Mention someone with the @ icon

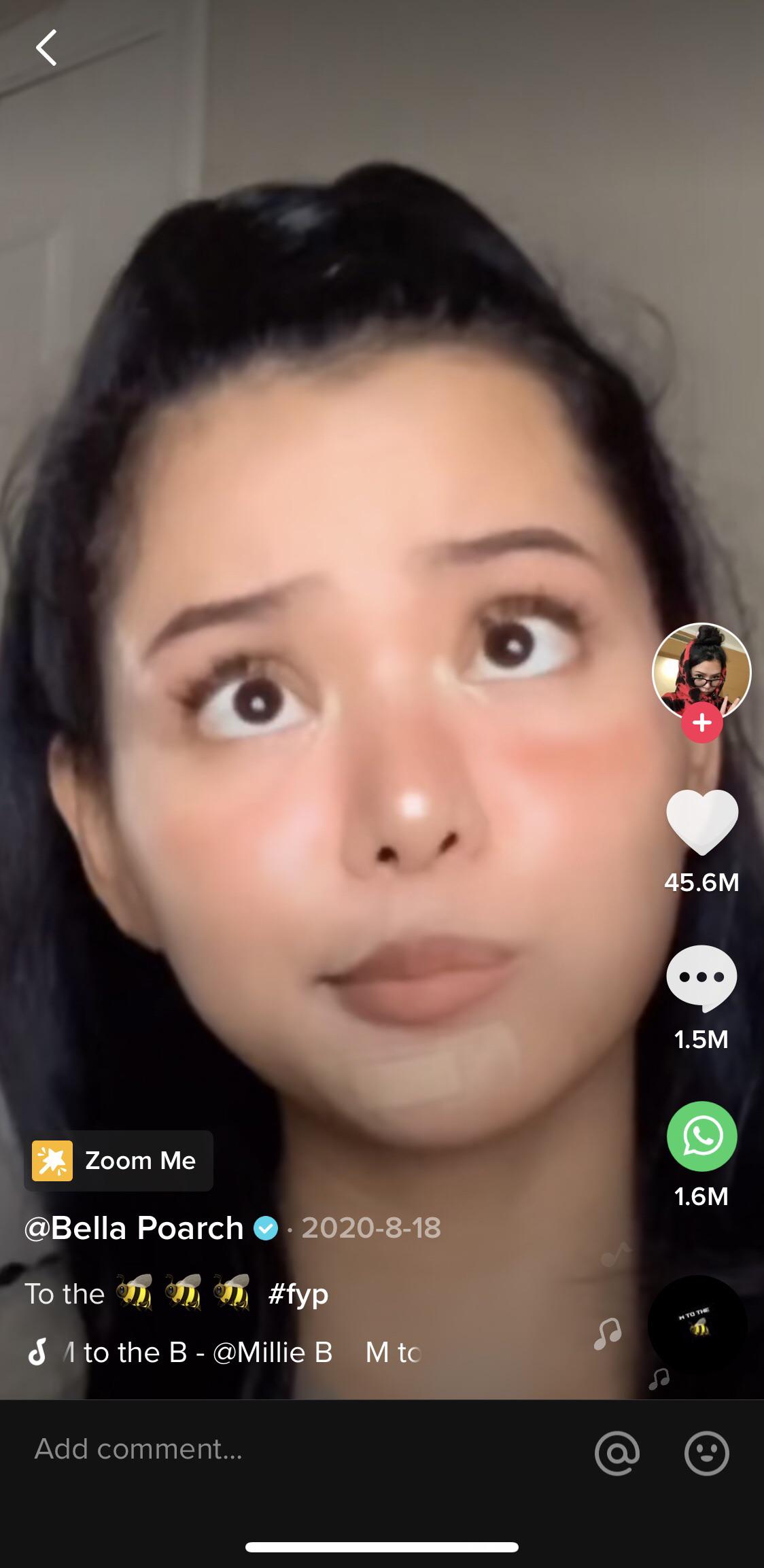[617, 1453]
